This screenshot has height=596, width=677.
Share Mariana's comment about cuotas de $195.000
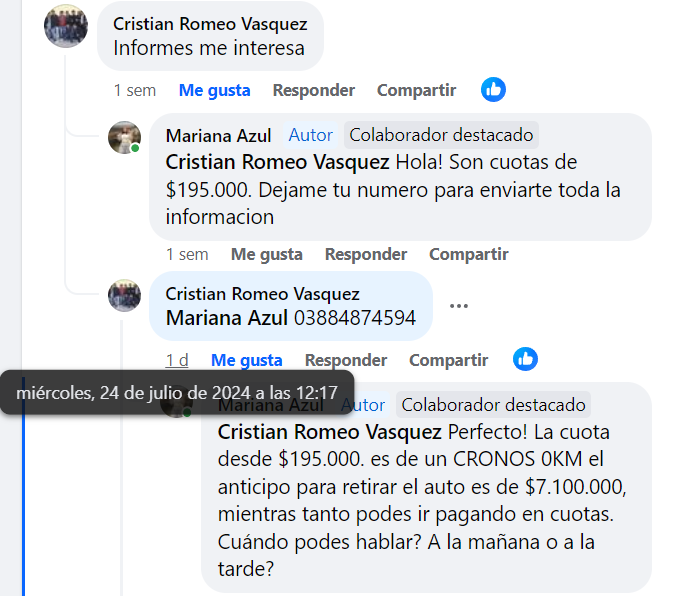pyautogui.click(x=469, y=254)
